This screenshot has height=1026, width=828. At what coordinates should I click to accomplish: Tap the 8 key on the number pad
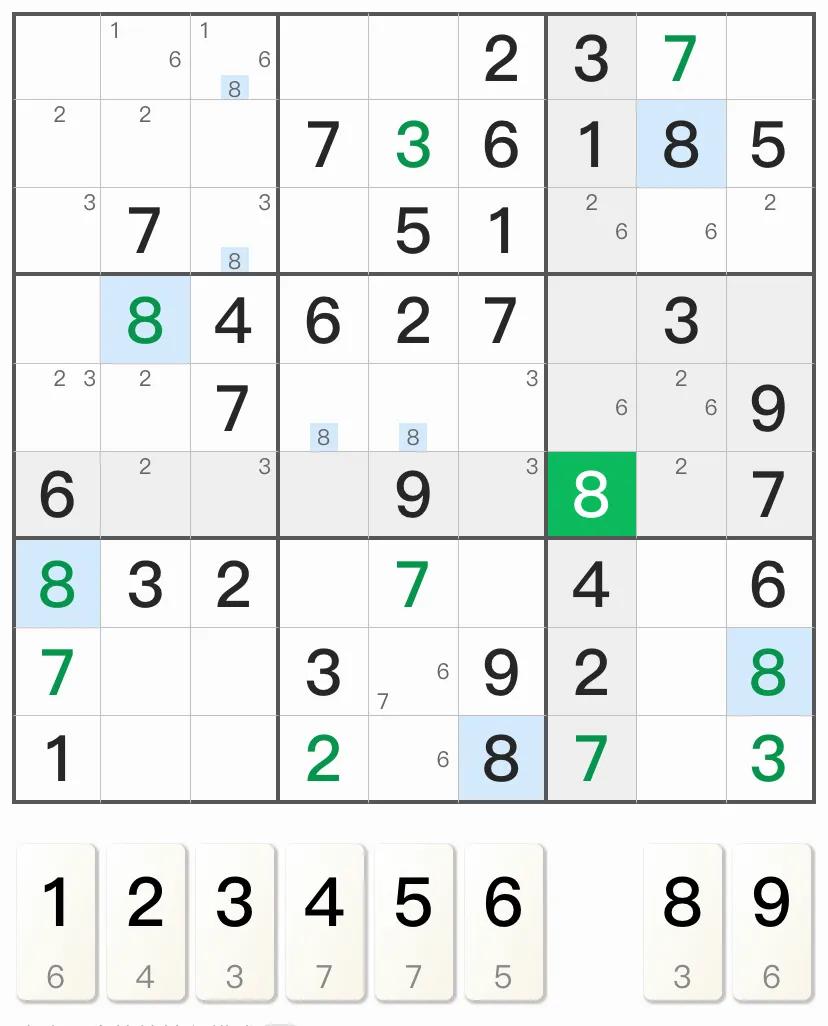(x=682, y=921)
